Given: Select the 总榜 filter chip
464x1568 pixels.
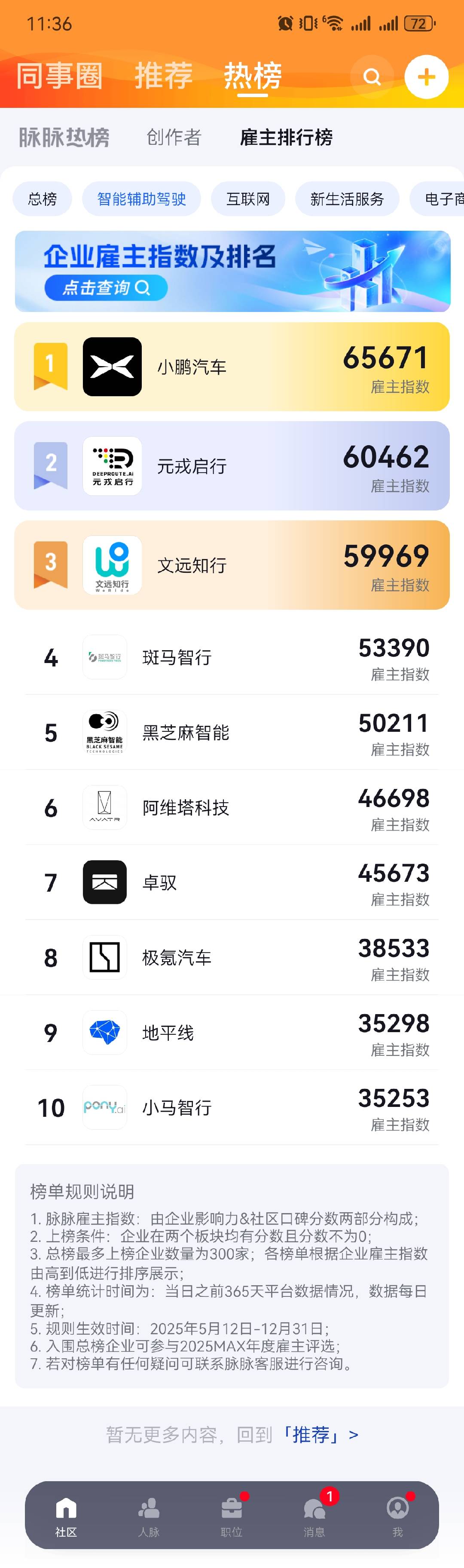Looking at the screenshot, I should click(x=43, y=199).
